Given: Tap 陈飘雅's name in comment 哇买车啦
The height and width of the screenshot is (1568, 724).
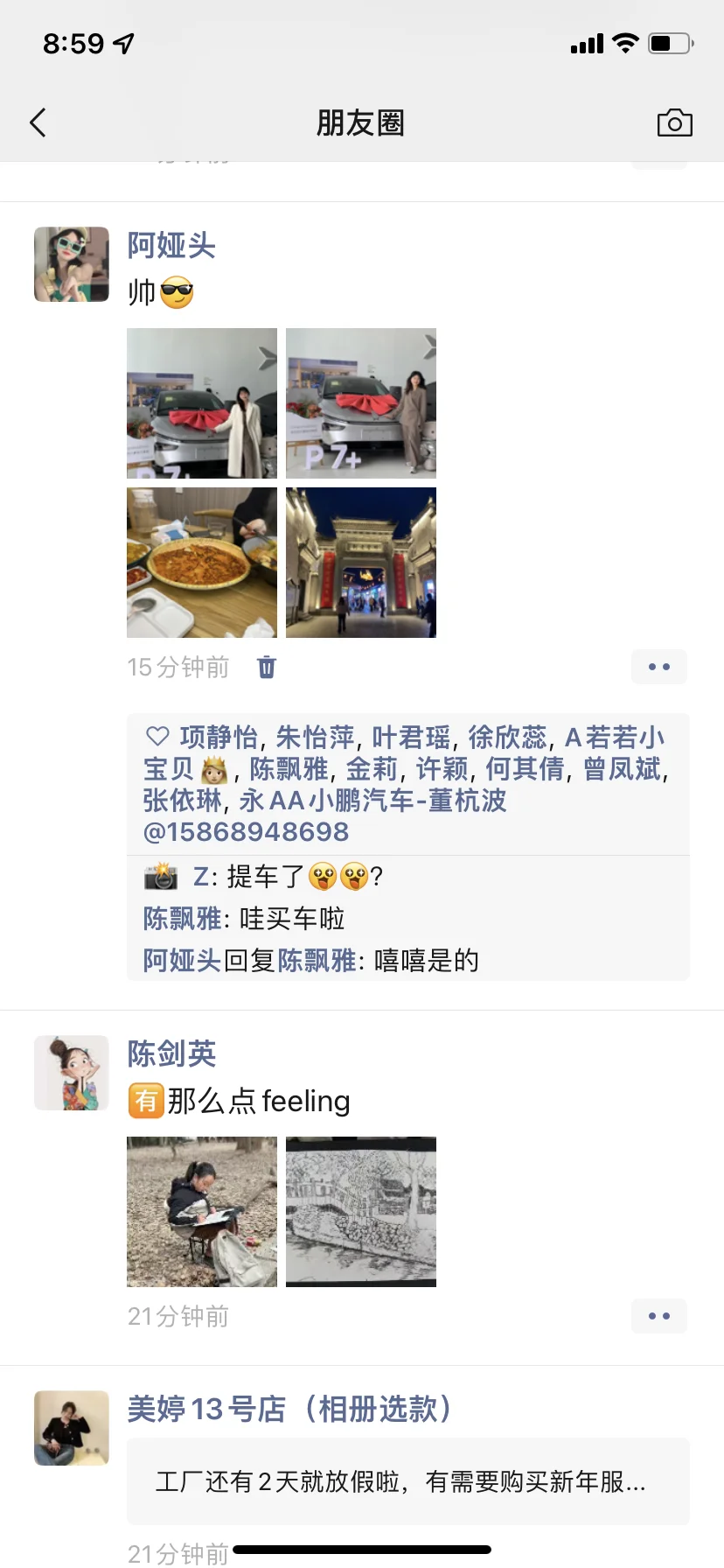Looking at the screenshot, I should tap(182, 919).
